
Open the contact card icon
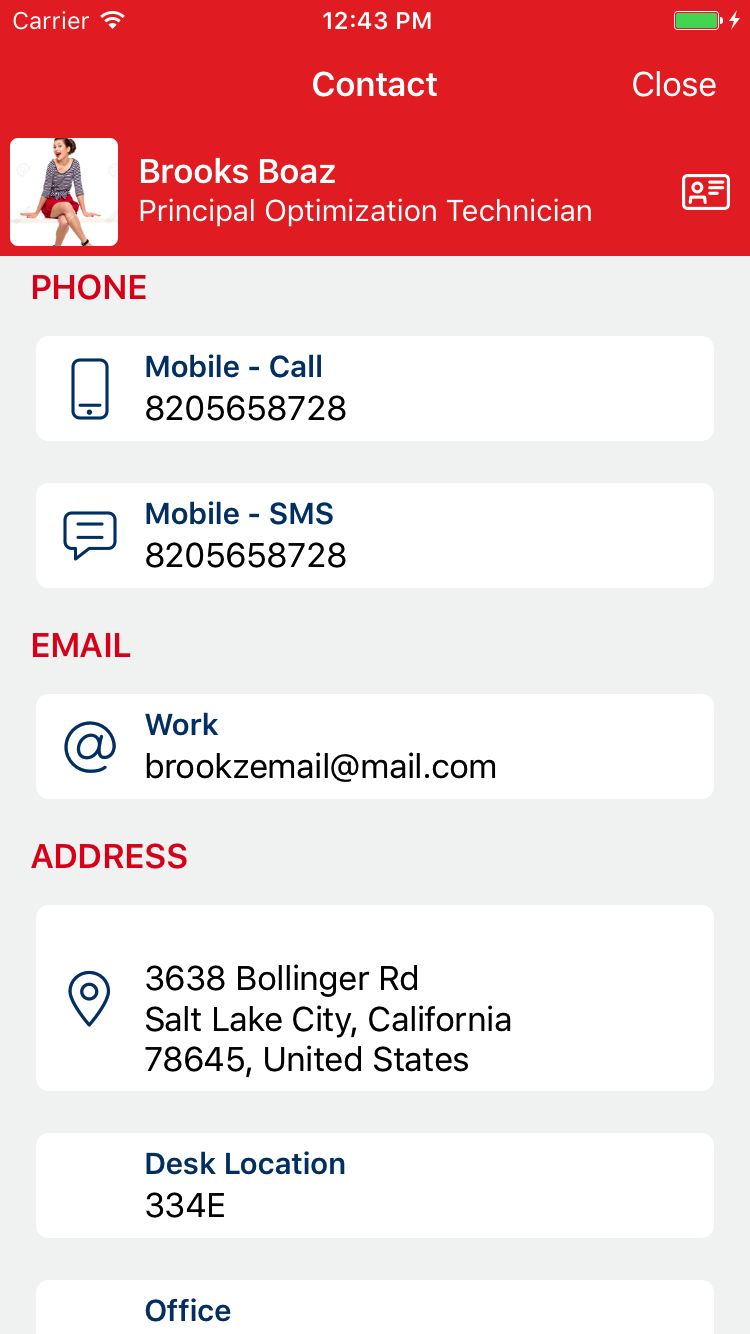[x=705, y=191]
